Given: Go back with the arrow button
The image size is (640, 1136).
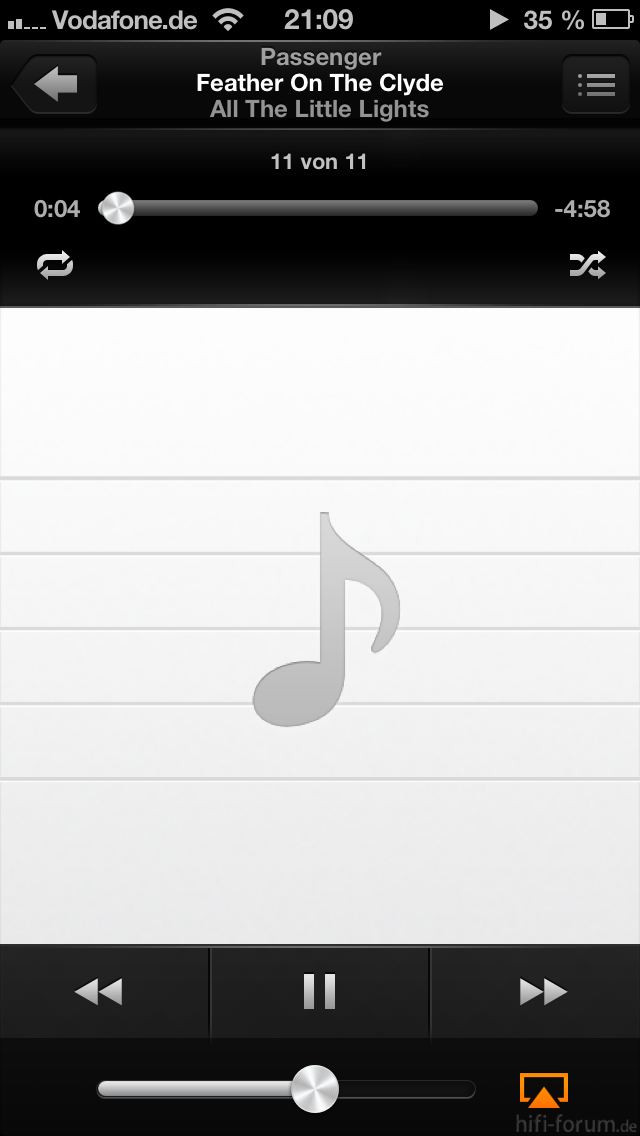Looking at the screenshot, I should coord(55,84).
